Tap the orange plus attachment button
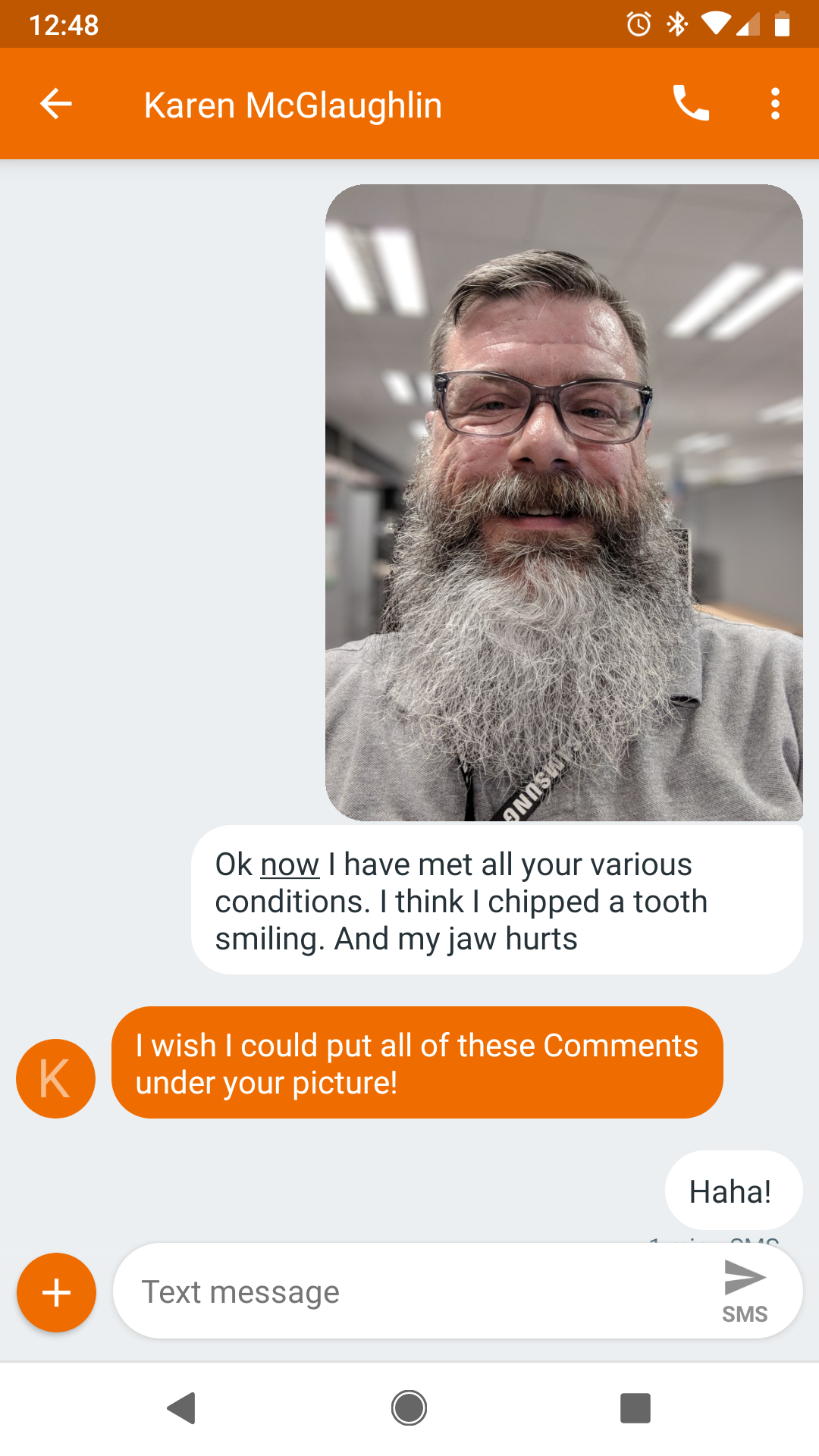The height and width of the screenshot is (1456, 819). (x=57, y=1292)
